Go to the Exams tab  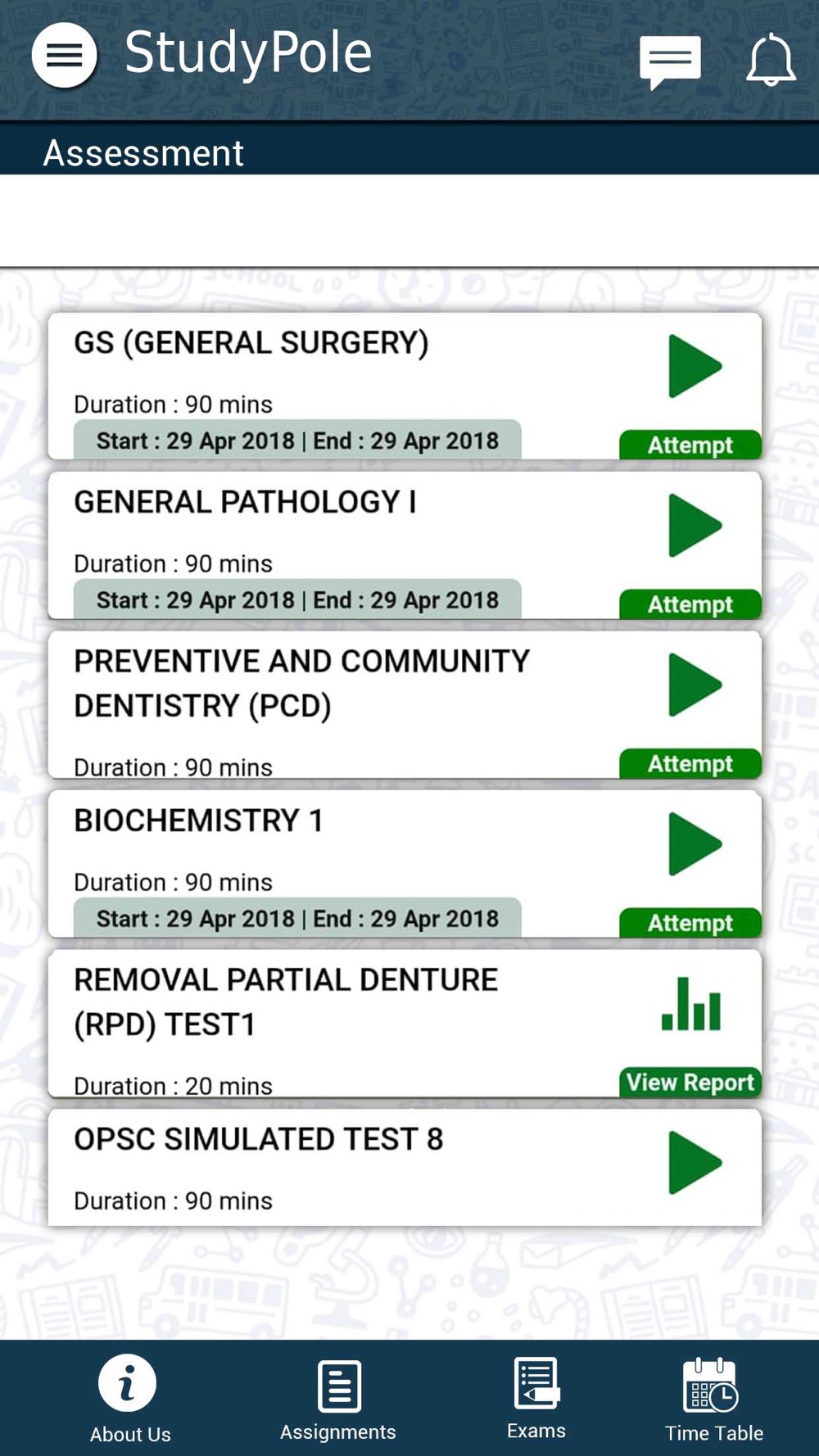[x=536, y=1399]
